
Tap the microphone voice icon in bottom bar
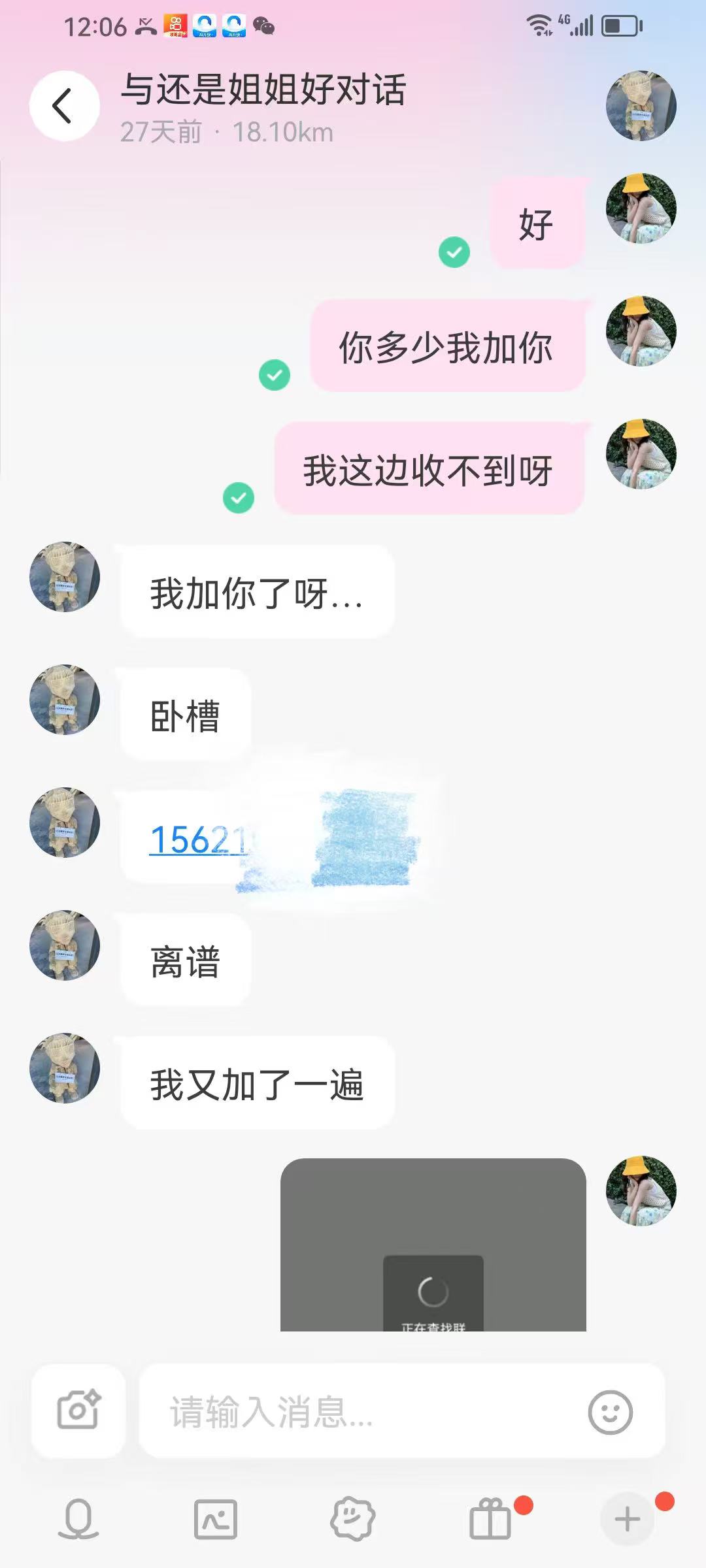click(x=78, y=1518)
